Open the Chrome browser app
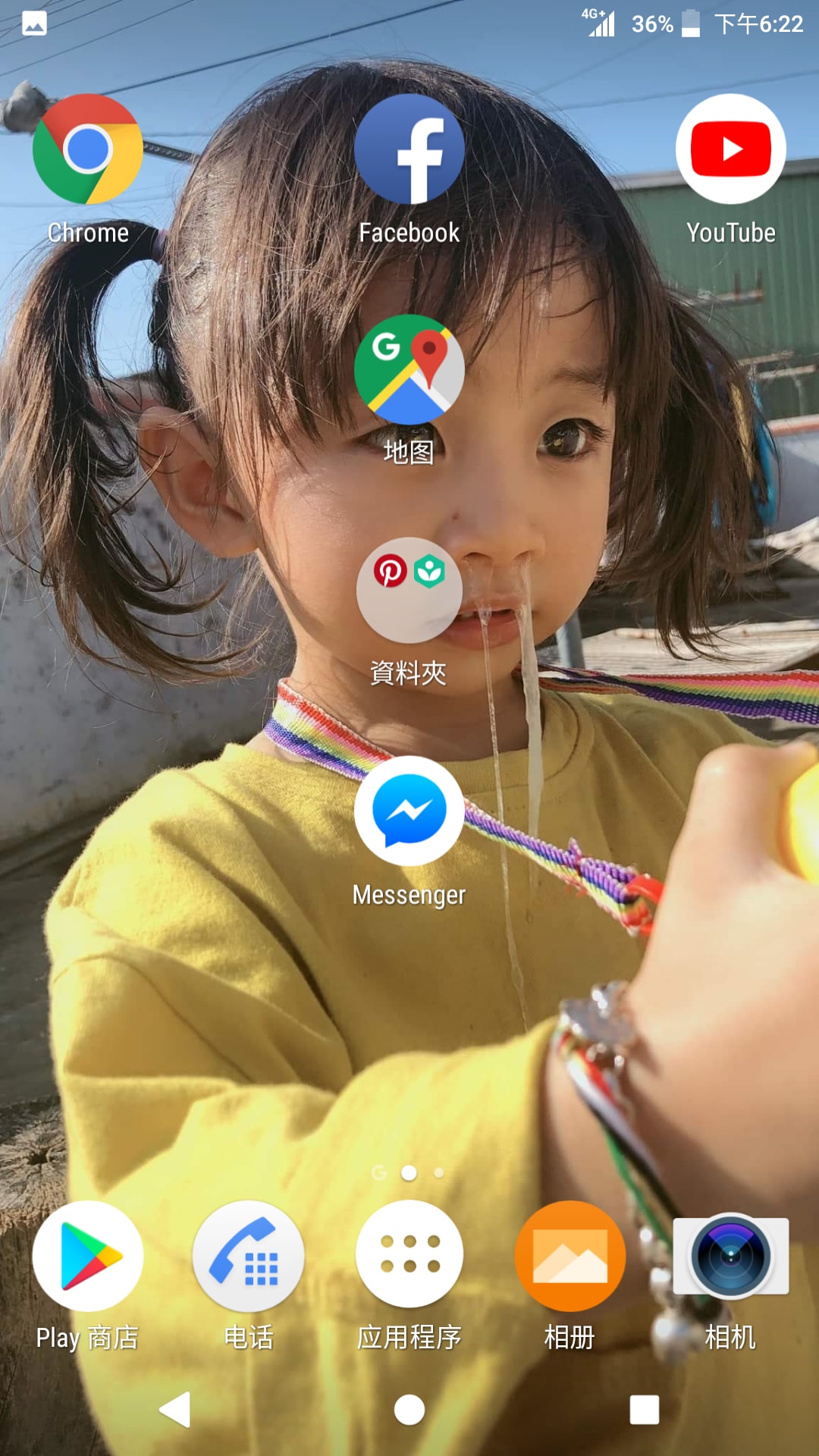Viewport: 819px width, 1456px height. pyautogui.click(x=88, y=149)
